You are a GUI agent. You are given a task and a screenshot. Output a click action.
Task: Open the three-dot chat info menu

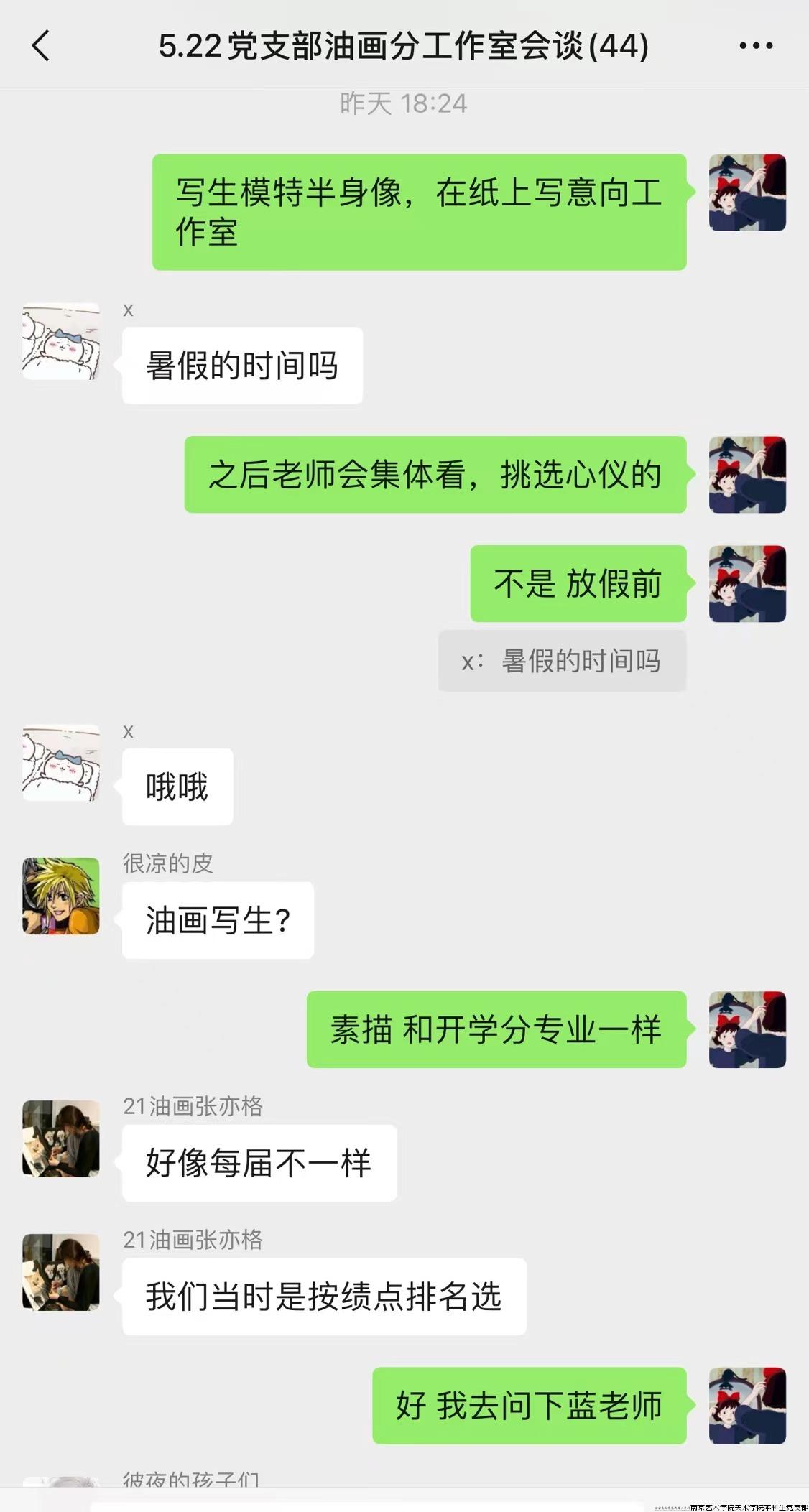(756, 46)
